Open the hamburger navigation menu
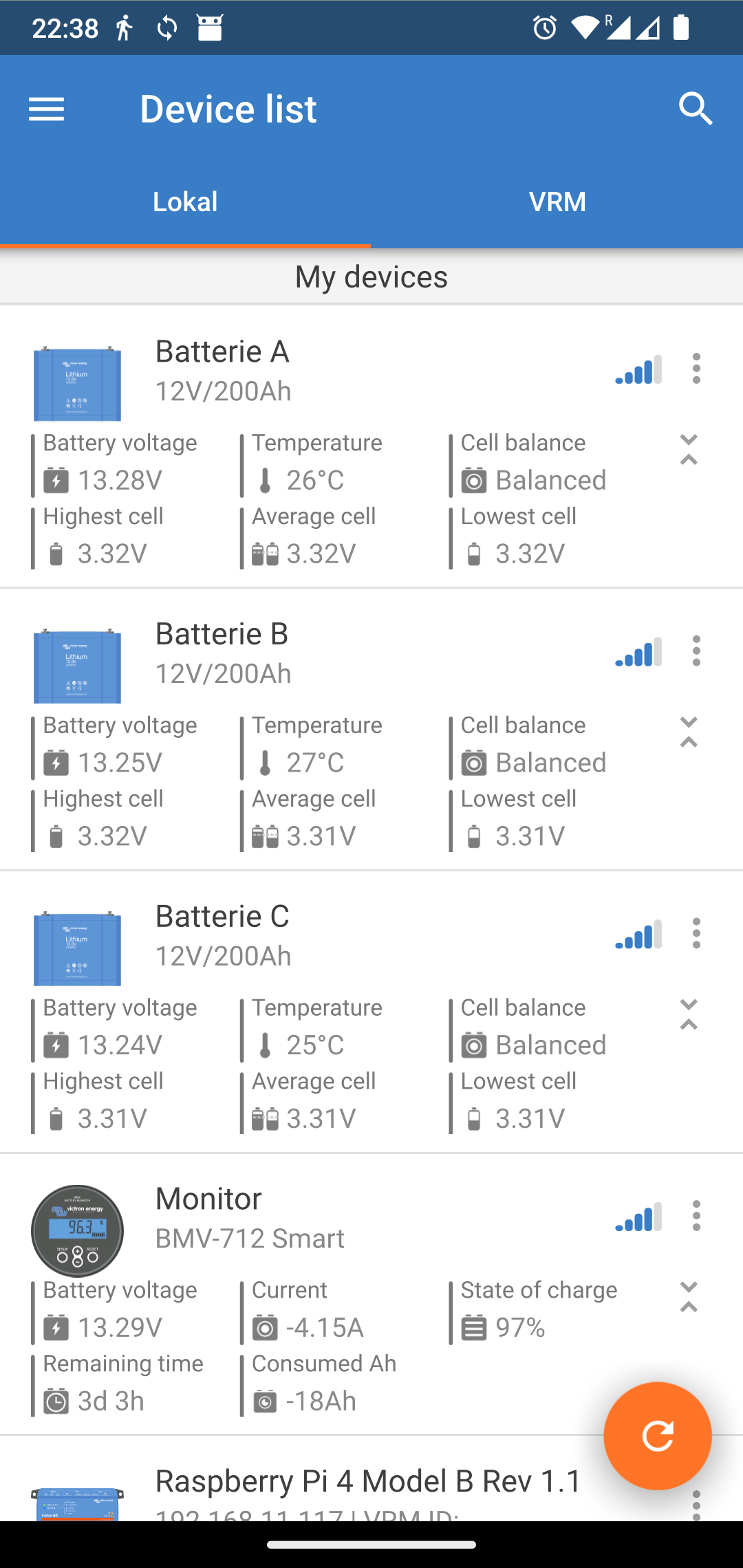This screenshot has height=1568, width=743. [x=46, y=109]
